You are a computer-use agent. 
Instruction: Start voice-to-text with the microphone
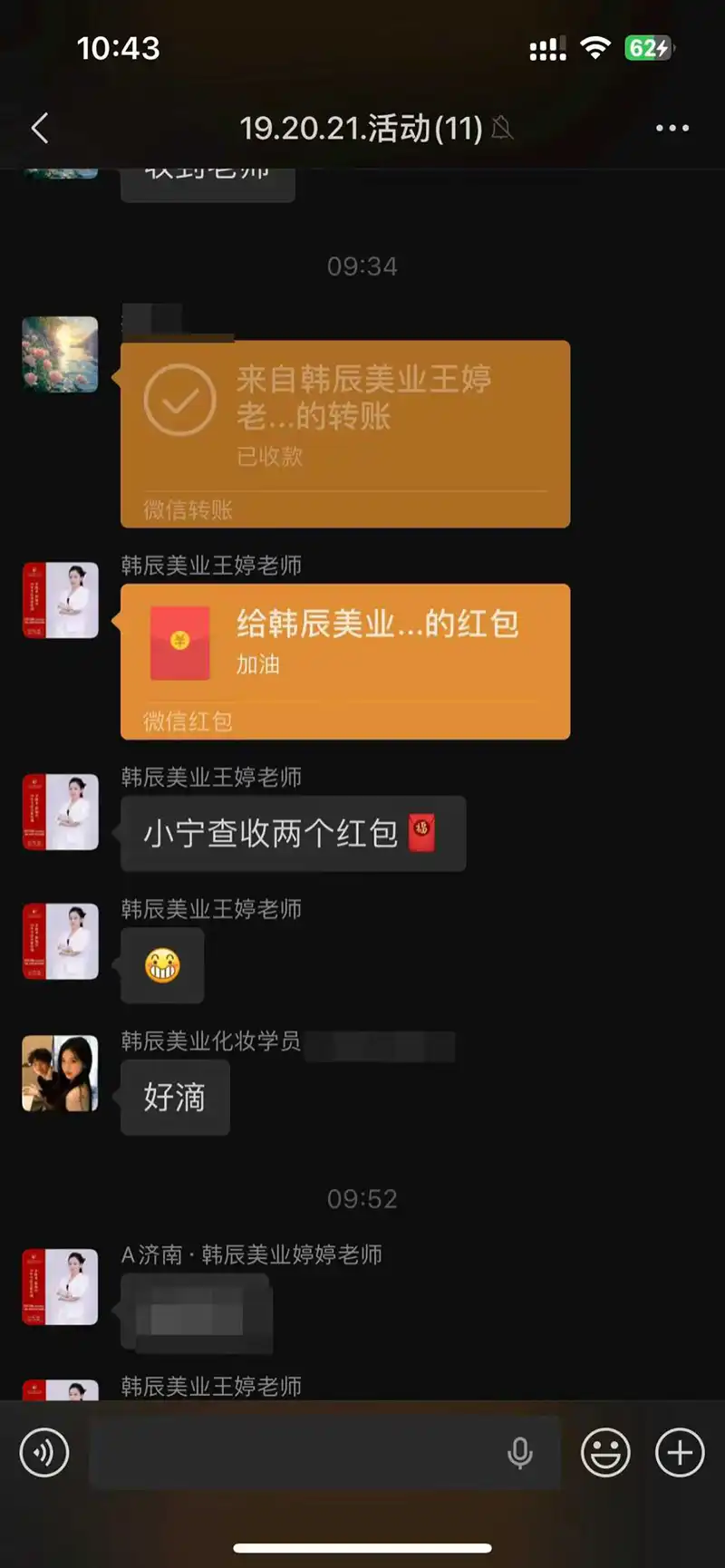(x=519, y=1453)
